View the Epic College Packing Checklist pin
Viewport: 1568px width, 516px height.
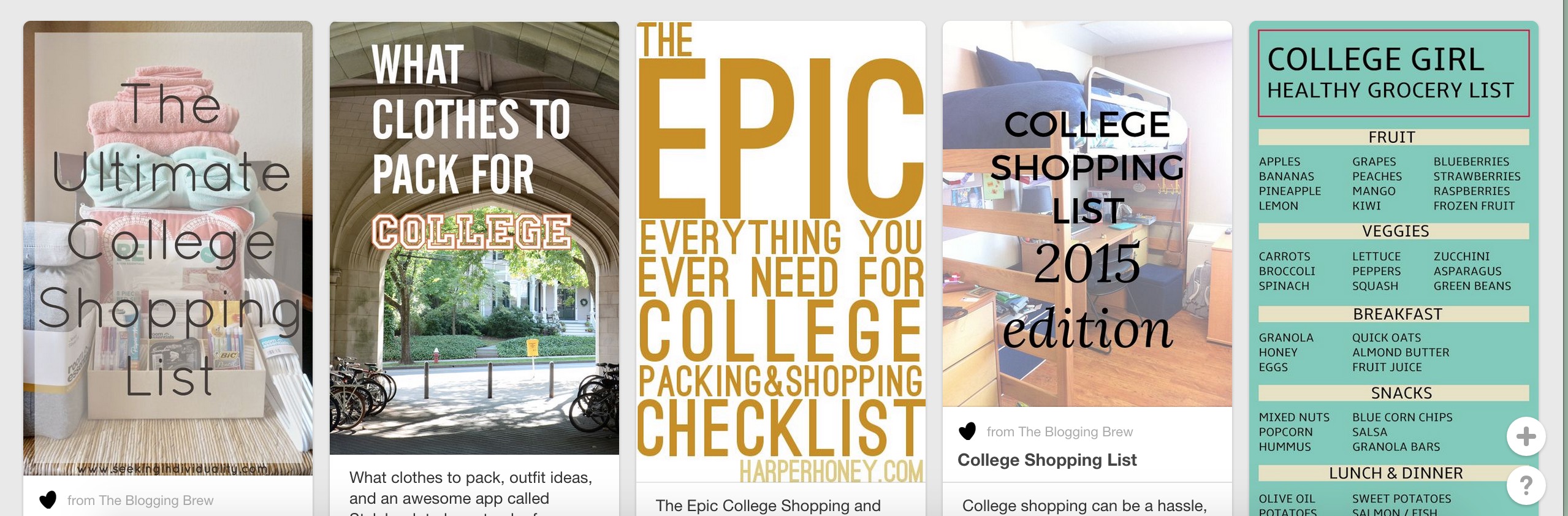780,251
